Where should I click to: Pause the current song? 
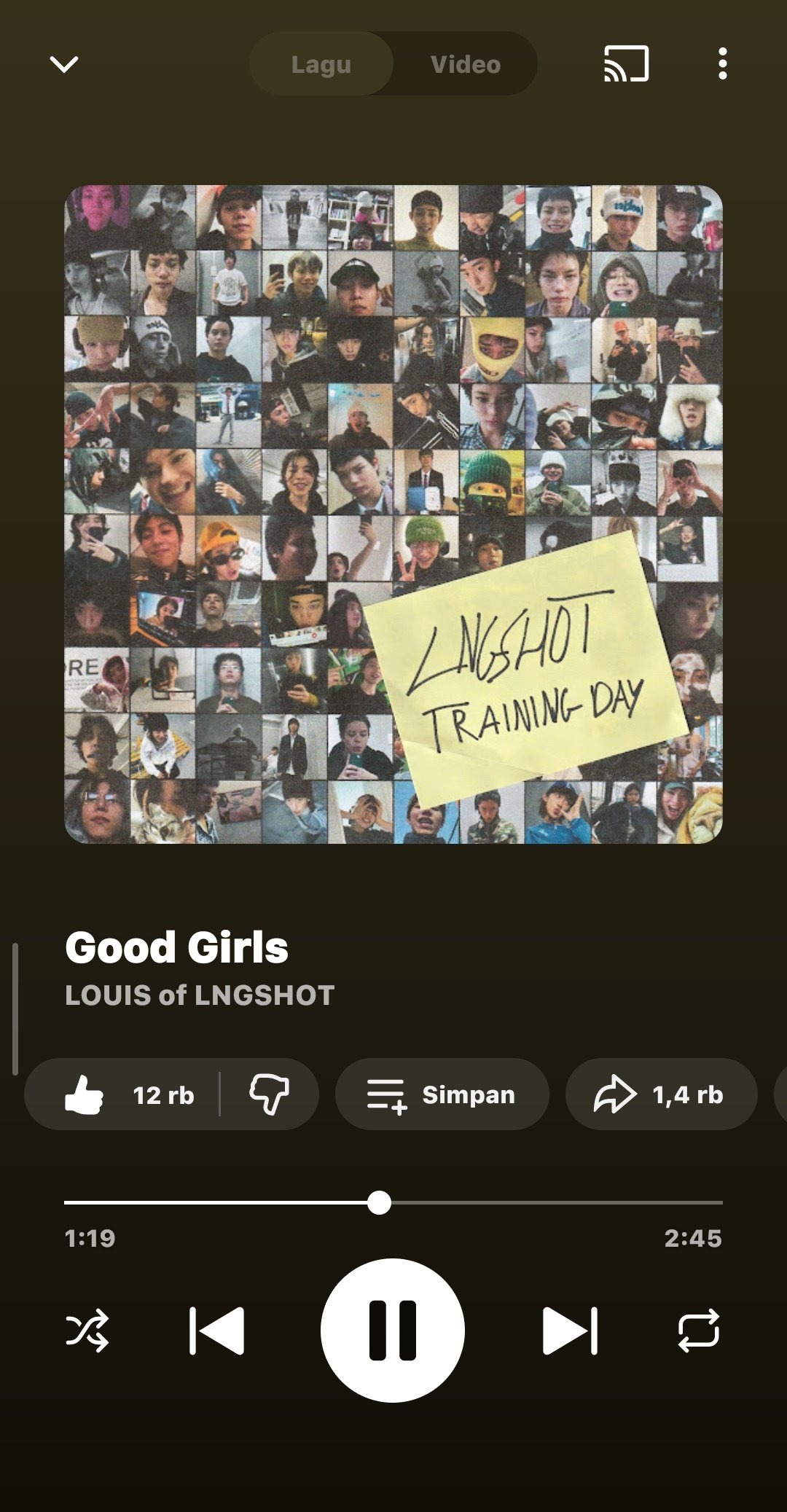(393, 1331)
